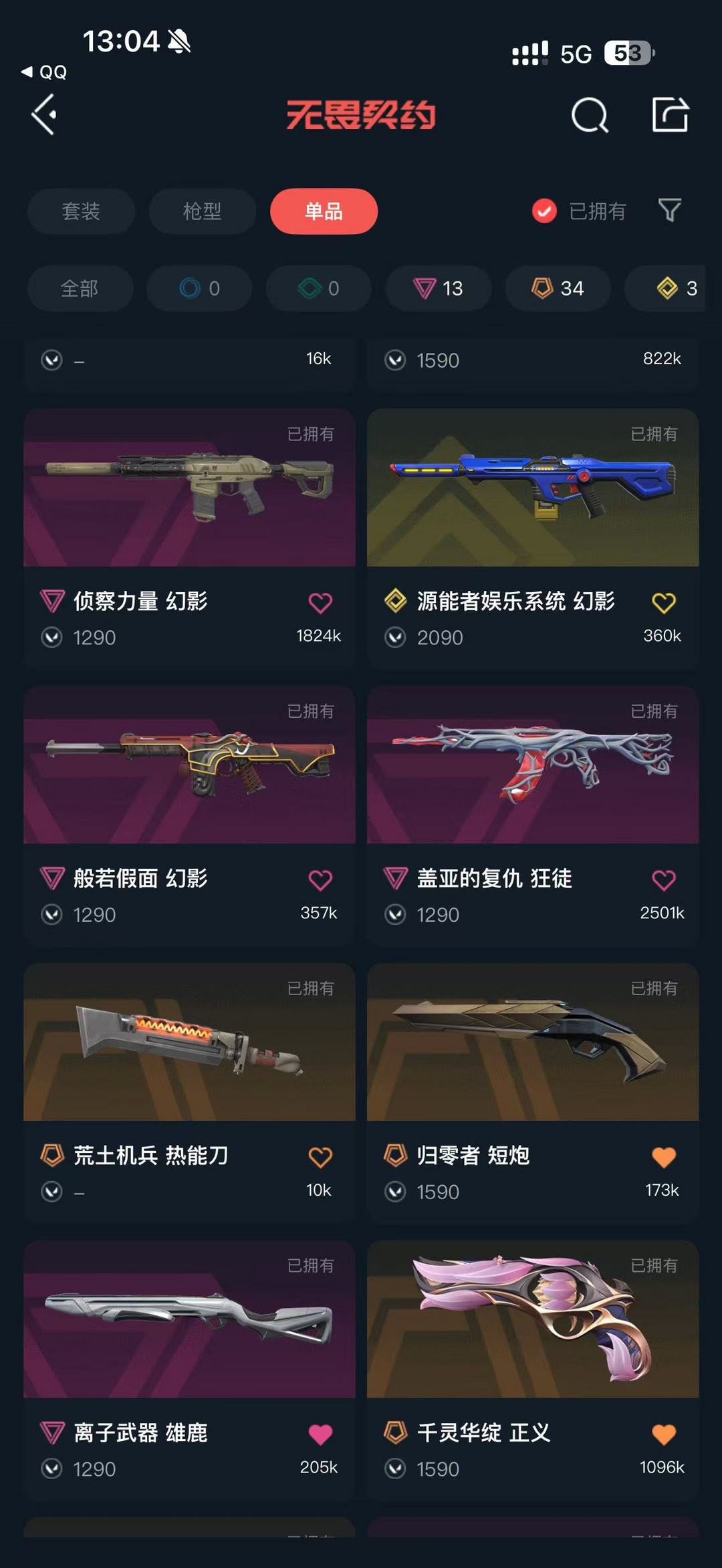Go back using the arrow icon
Viewport: 722px width, 1568px height.
tap(44, 115)
